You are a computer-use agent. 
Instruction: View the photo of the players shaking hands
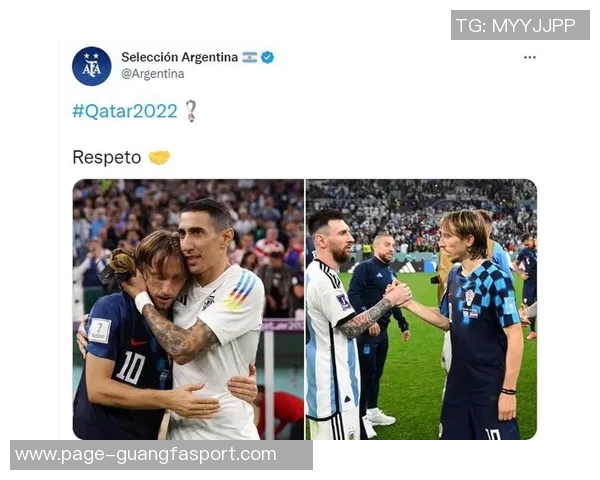click(x=421, y=309)
